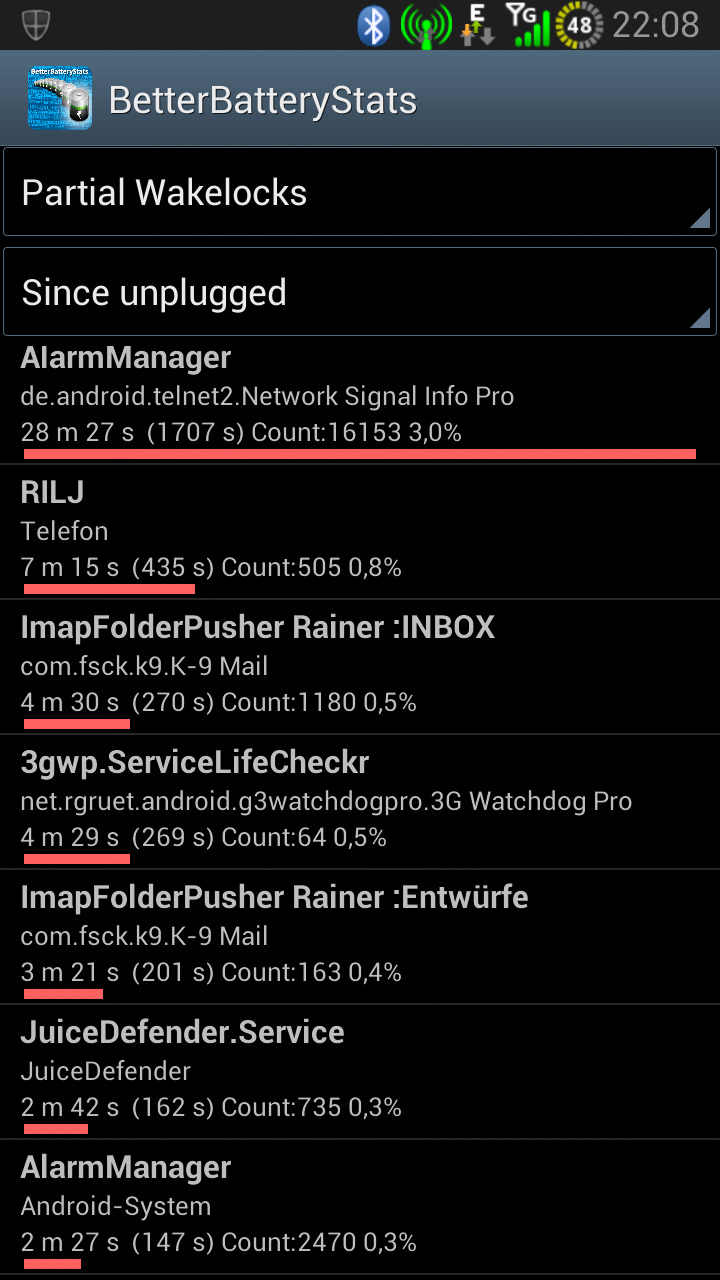Open the Since unplugged dropdown

click(x=360, y=292)
